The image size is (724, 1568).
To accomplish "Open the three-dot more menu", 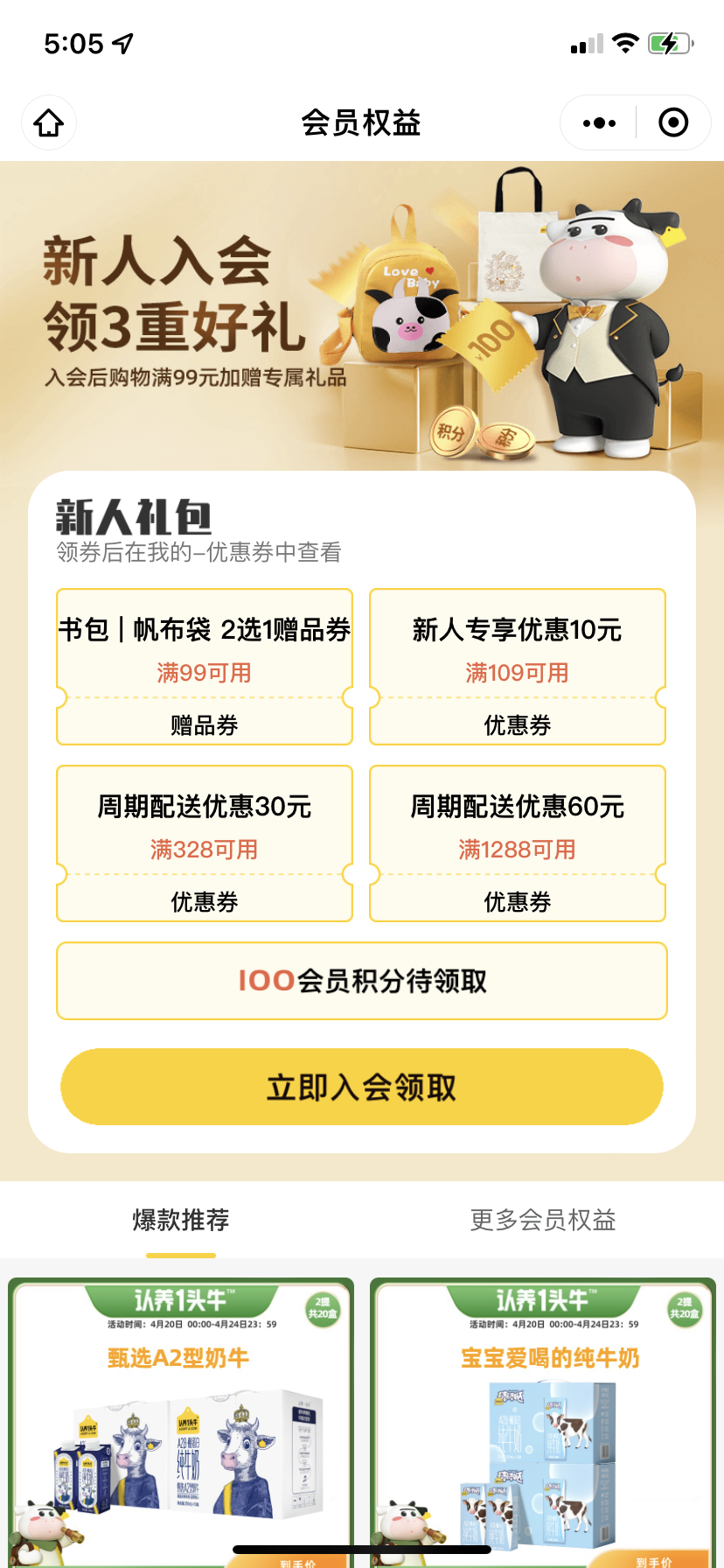I will (599, 122).
